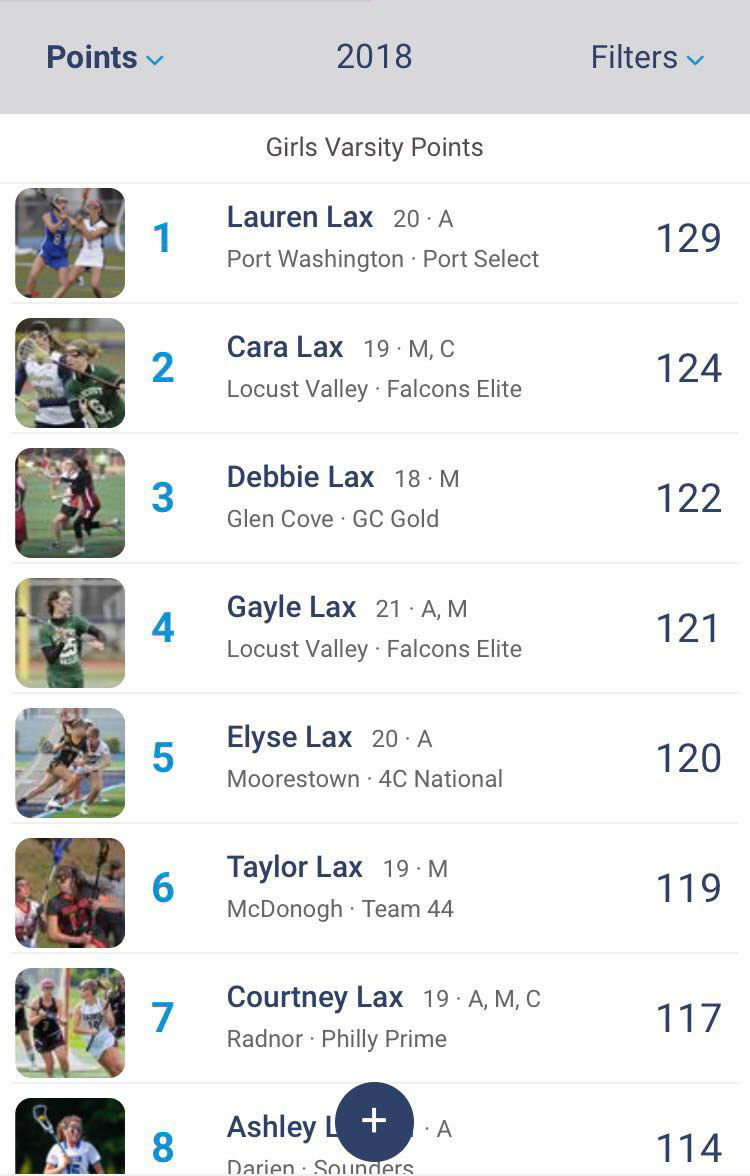Tap the floating plus button
Viewport: 750px width, 1176px height.
374,1121
